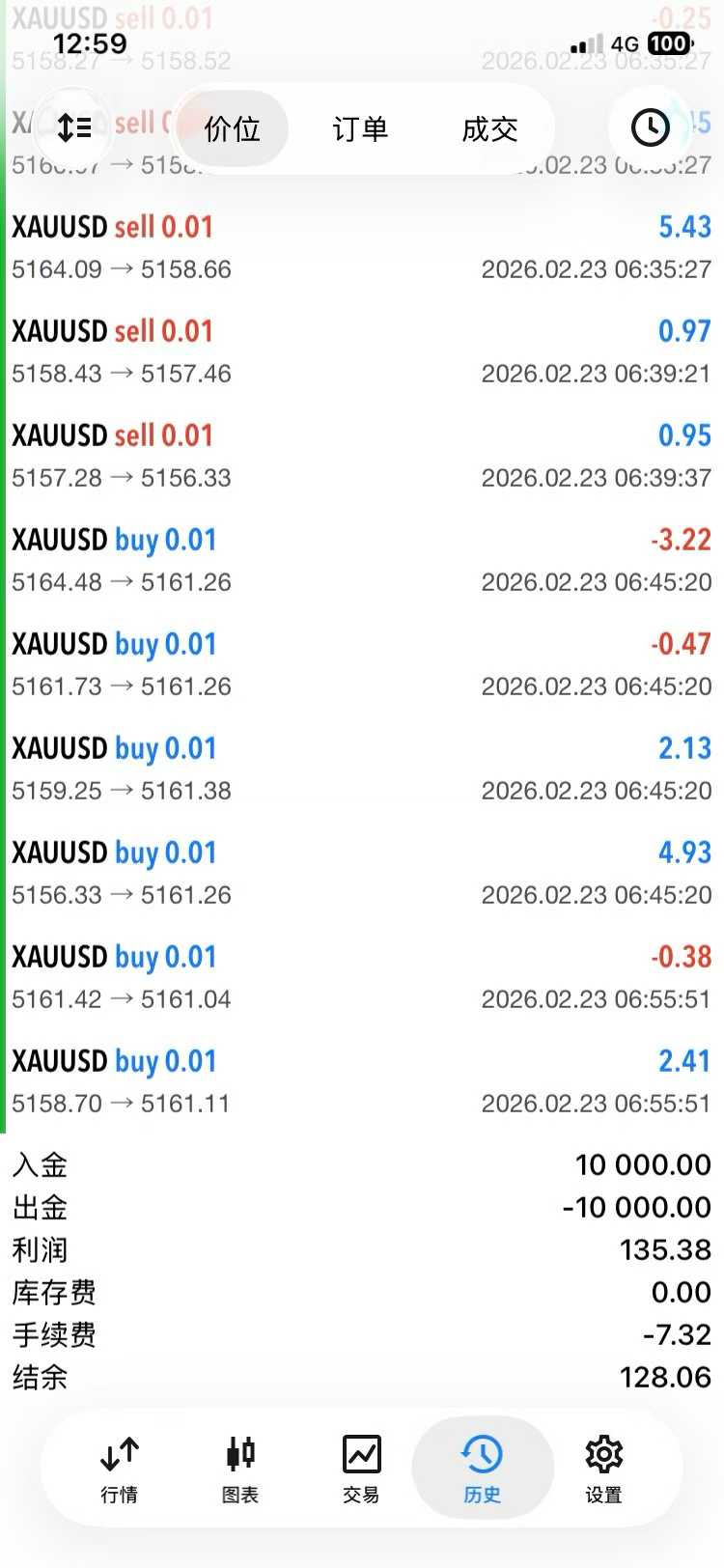724x1568 pixels.
Task: View the buy trade with 4.93 profit
Action: pos(361,873)
